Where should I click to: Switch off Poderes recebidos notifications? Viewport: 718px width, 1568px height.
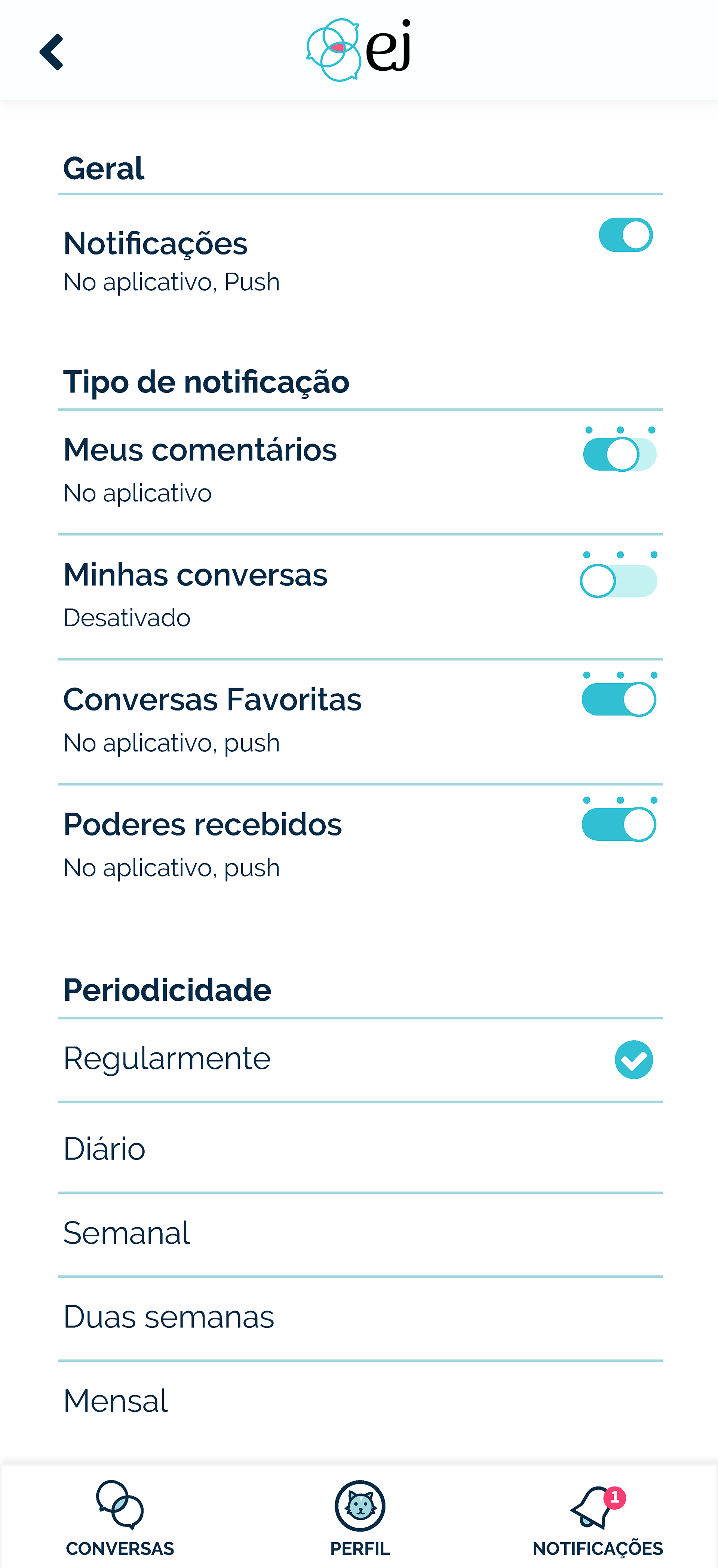coord(619,824)
